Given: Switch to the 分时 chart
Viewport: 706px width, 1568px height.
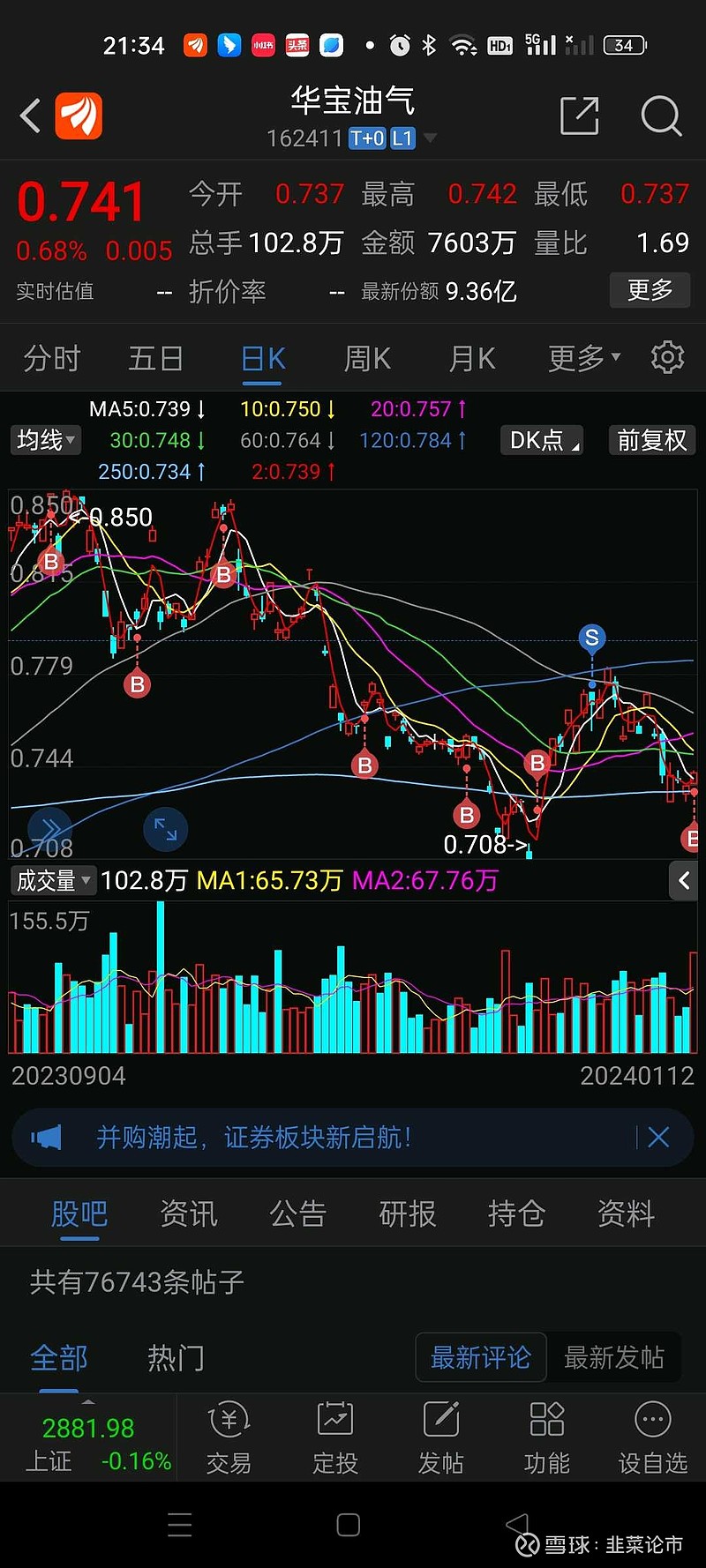Looking at the screenshot, I should tap(52, 358).
